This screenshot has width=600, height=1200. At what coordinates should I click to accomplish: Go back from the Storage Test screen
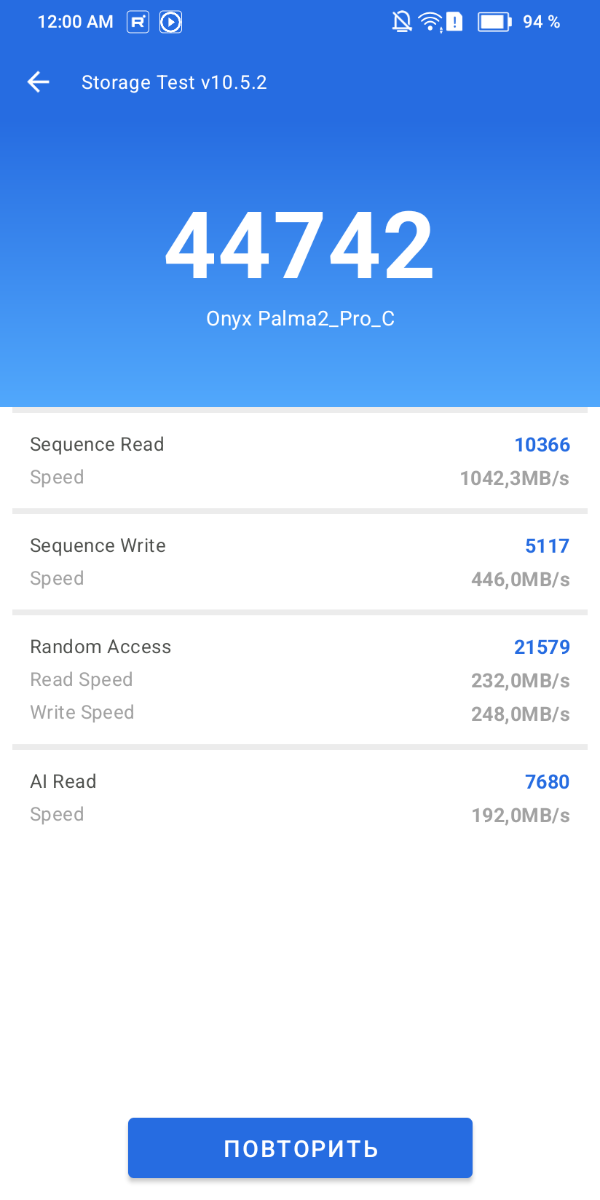[38, 82]
